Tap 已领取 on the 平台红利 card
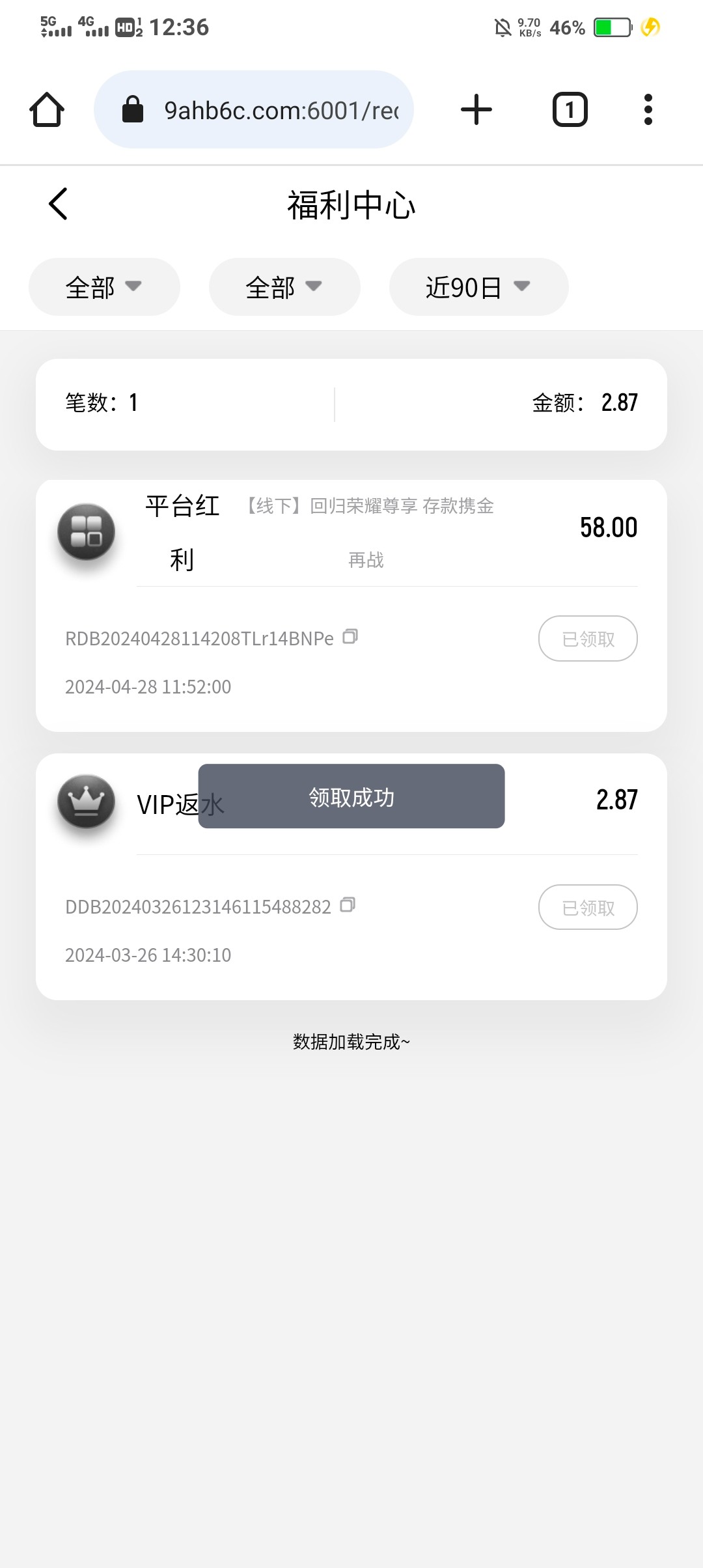 click(588, 639)
